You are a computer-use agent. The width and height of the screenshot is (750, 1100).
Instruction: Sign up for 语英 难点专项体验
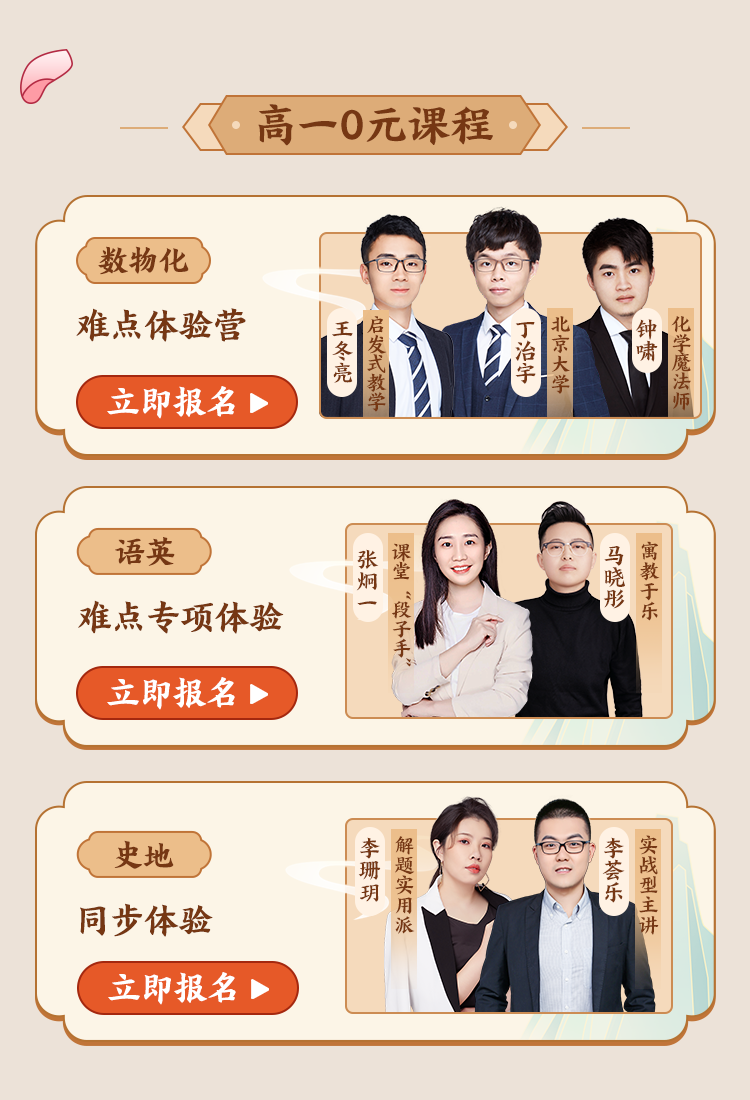[x=187, y=693]
